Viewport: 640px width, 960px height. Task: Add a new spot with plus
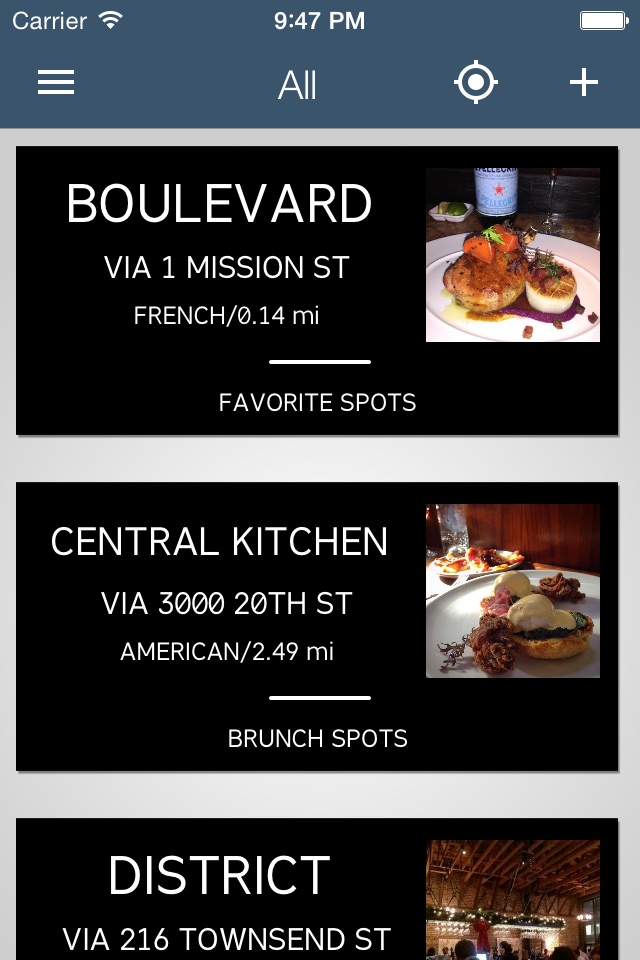[x=584, y=83]
